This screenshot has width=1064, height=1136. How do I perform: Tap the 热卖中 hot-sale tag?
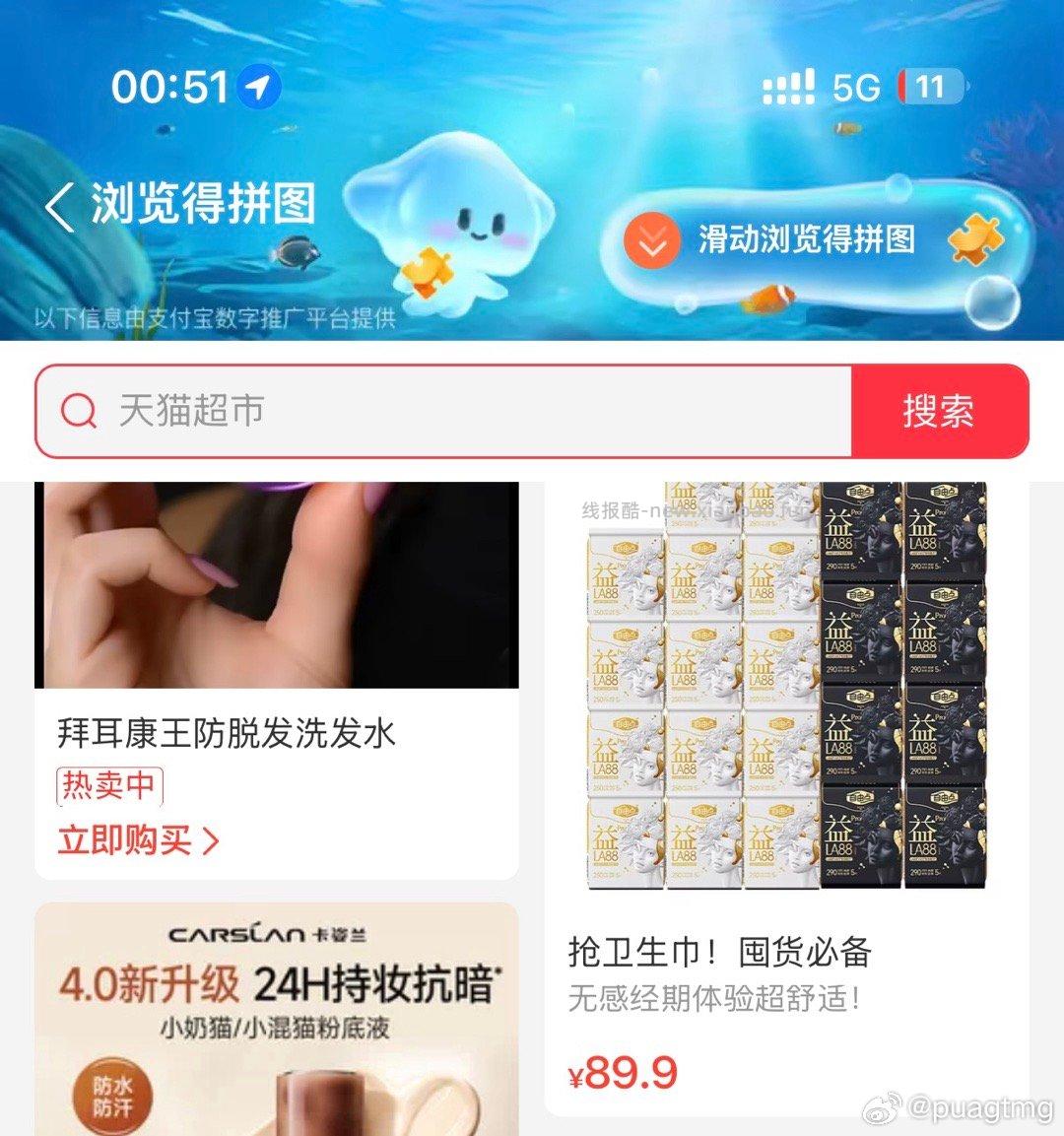[x=108, y=788]
